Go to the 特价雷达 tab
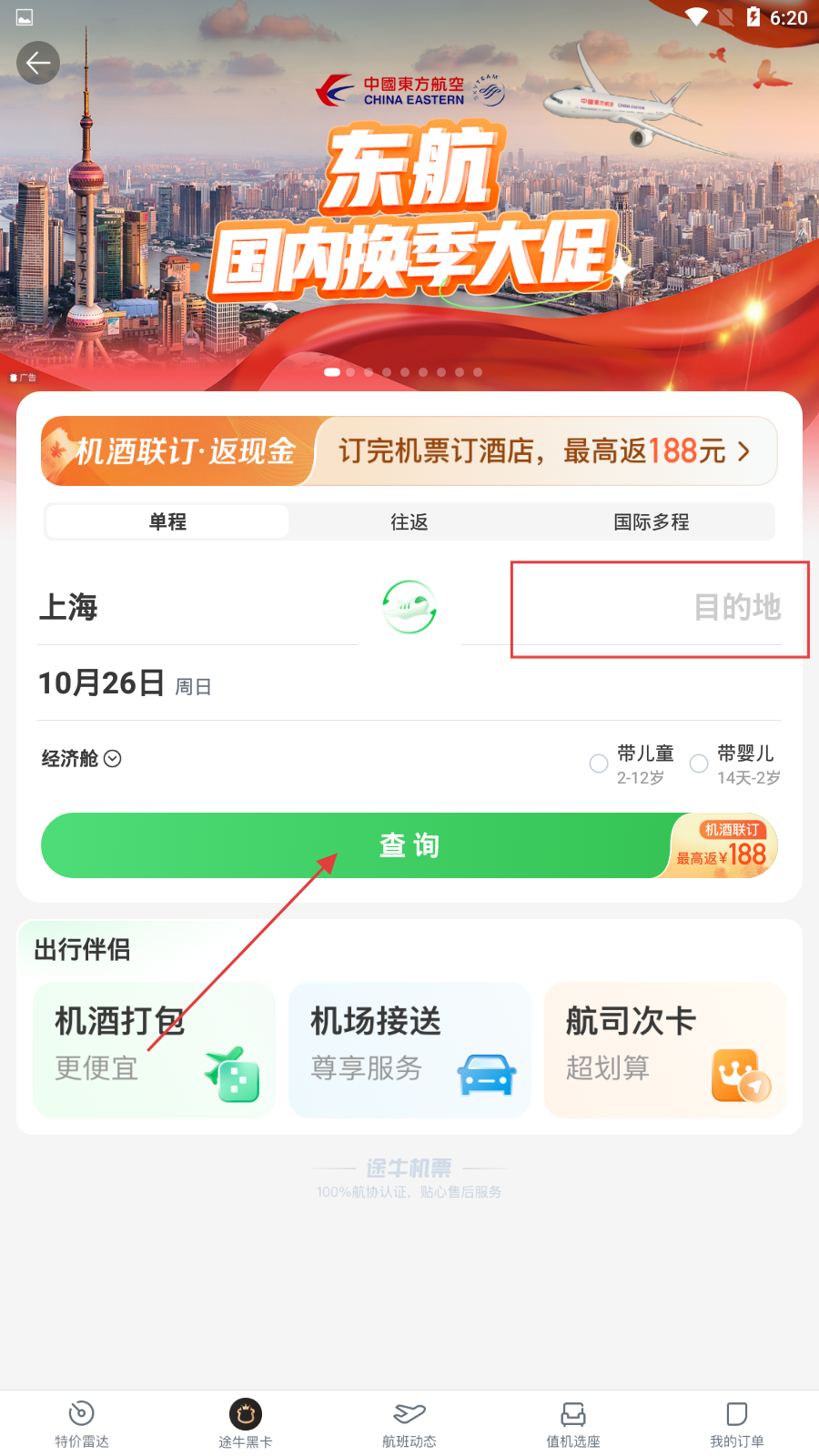The height and width of the screenshot is (1456, 819). pyautogui.click(x=82, y=1423)
